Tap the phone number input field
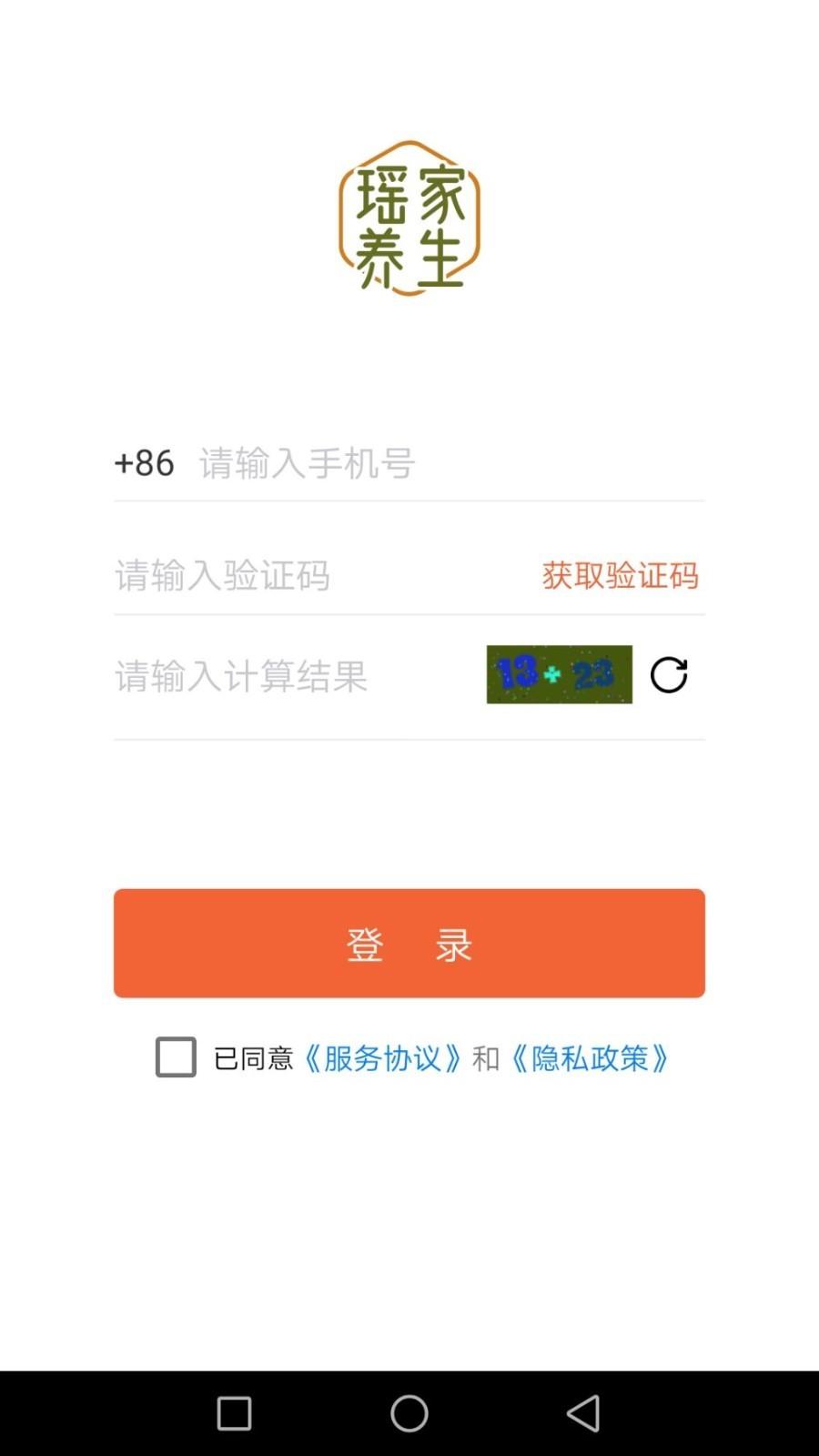 pyautogui.click(x=450, y=463)
